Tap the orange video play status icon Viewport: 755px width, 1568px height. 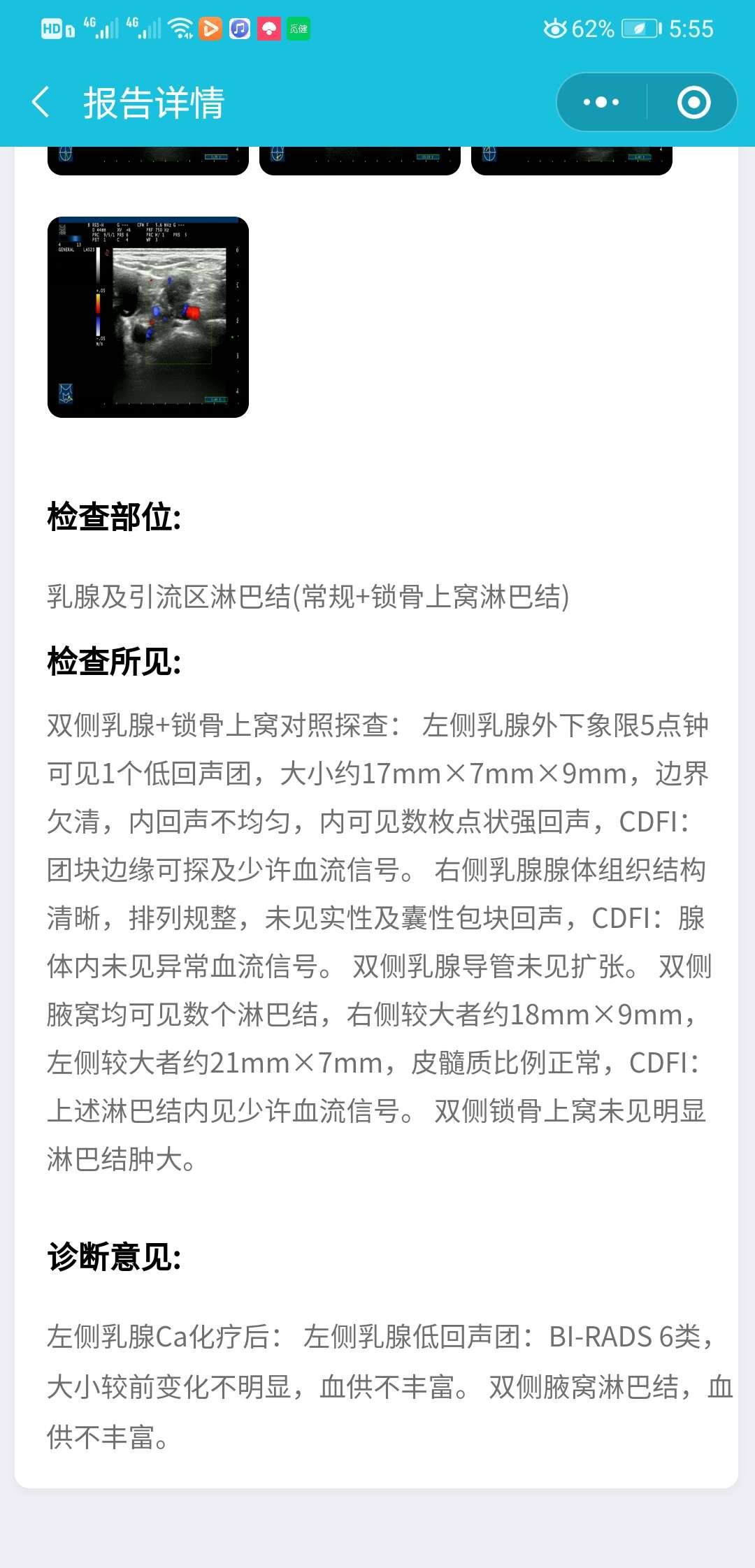(x=210, y=29)
